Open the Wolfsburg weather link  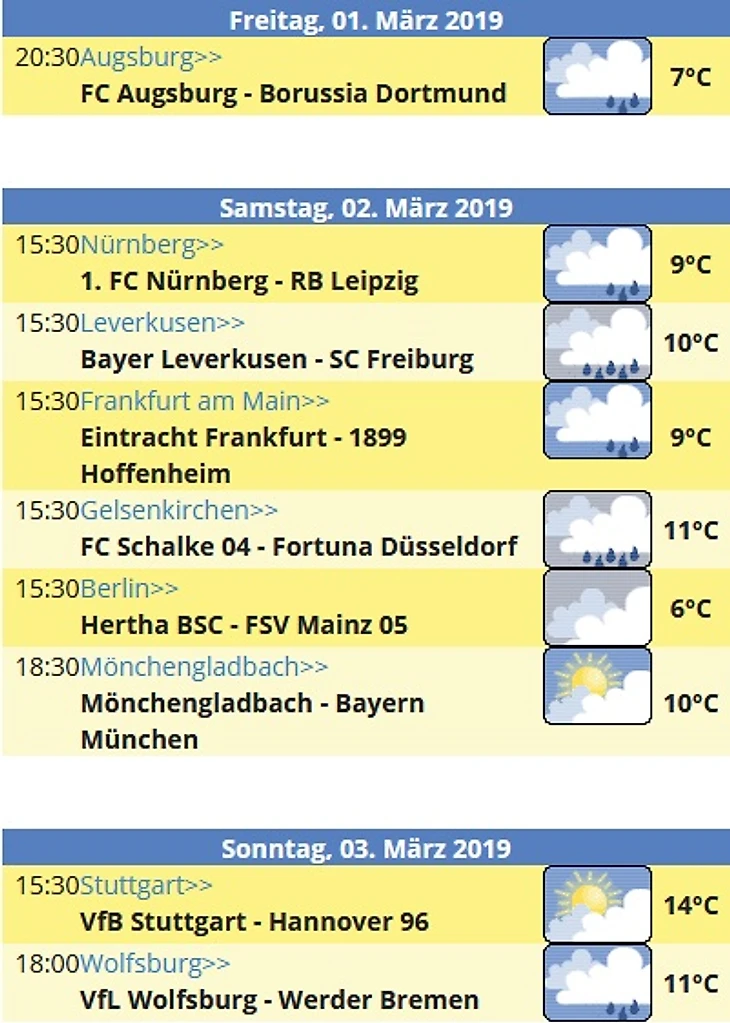(x=154, y=963)
